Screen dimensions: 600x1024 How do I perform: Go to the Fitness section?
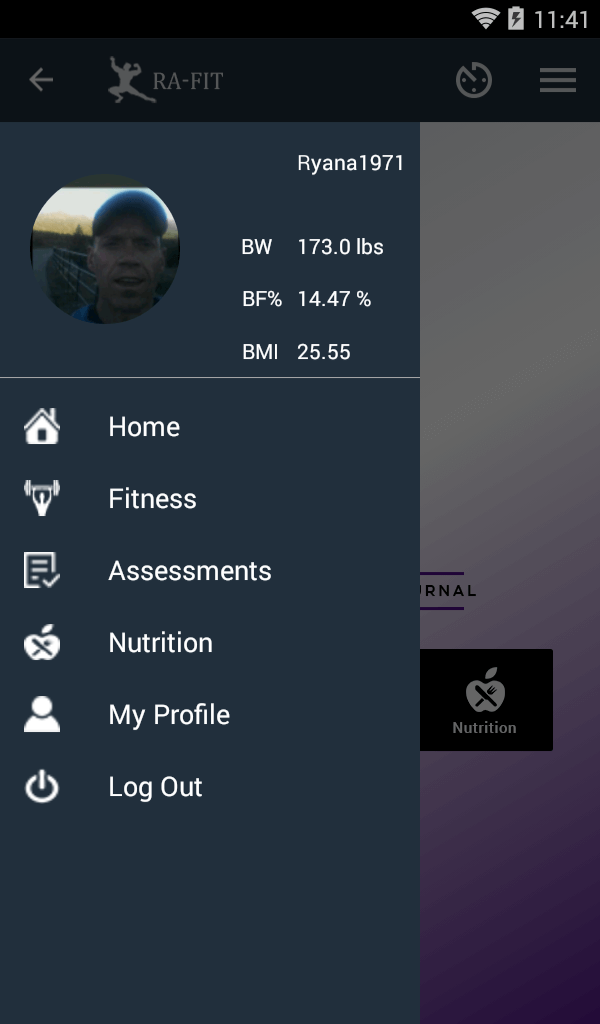click(152, 499)
